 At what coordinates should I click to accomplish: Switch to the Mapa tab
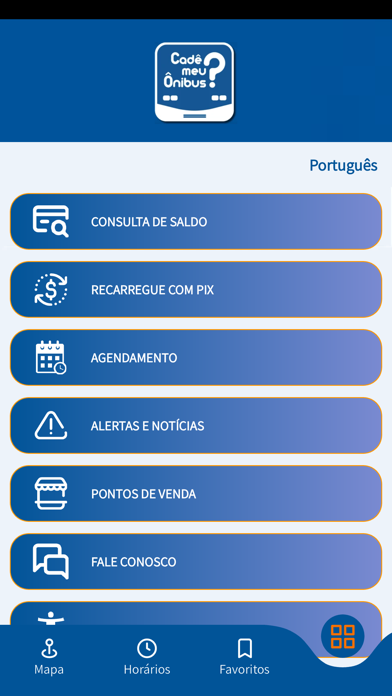click(49, 657)
